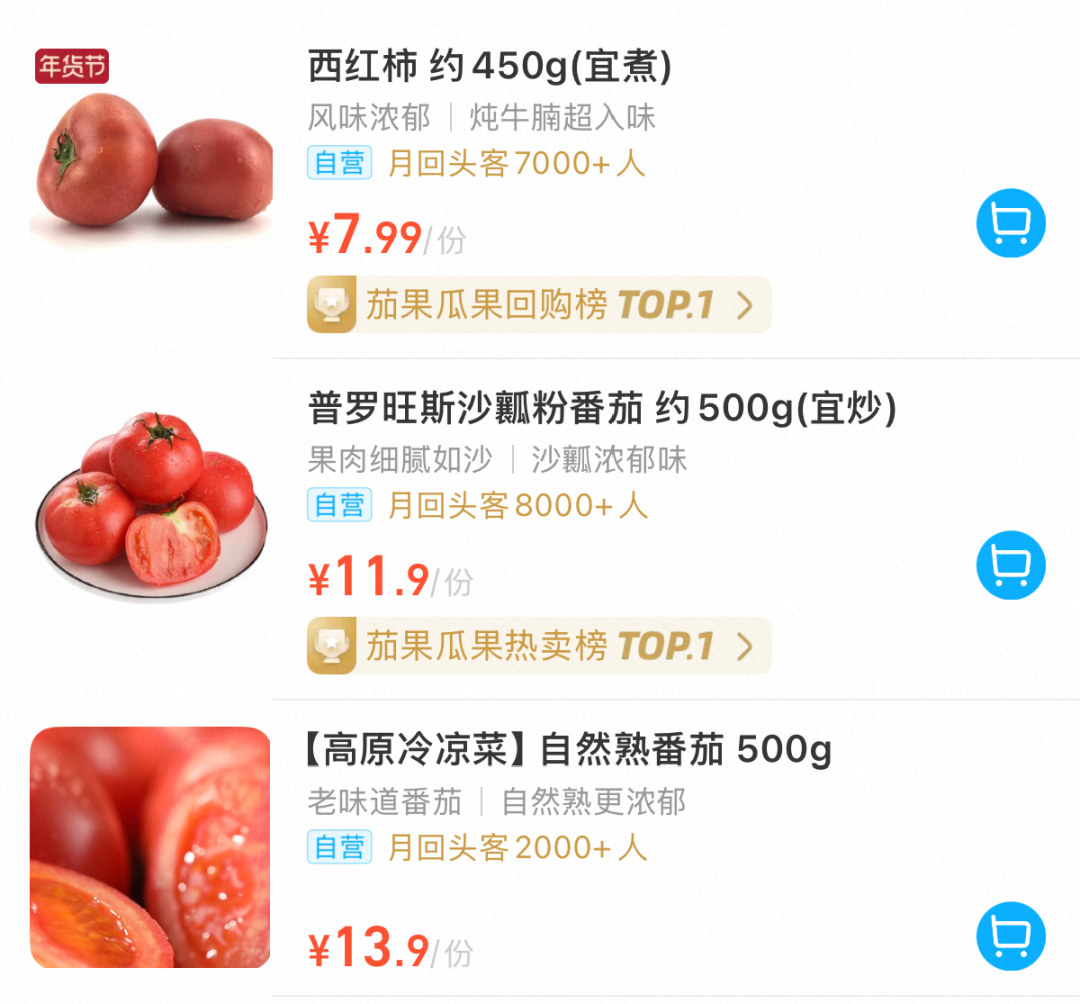Open 茄果瓜果回购榜 TOP.1 ranking
1080x1004 pixels.
(x=539, y=305)
